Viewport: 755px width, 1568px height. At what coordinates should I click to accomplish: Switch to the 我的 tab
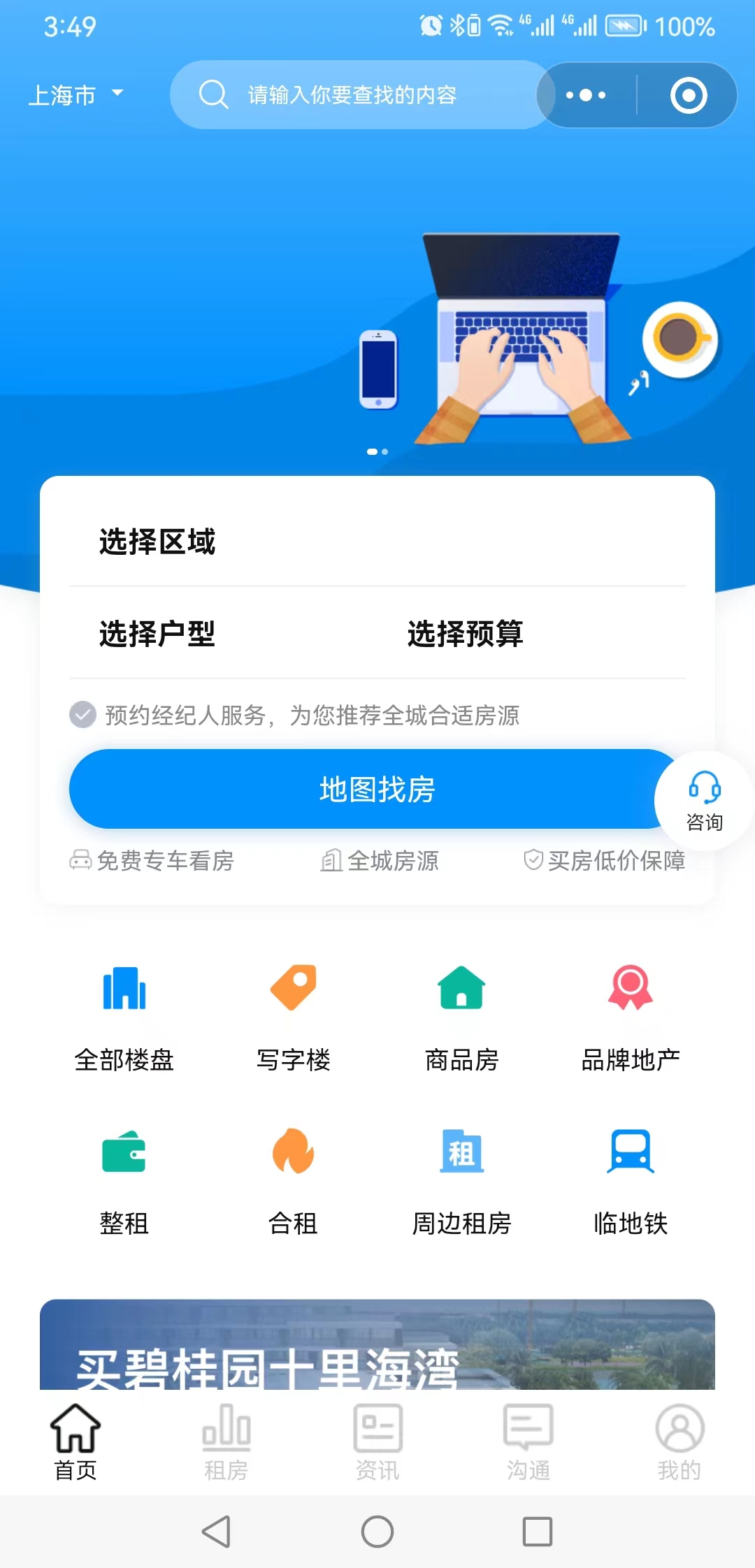coord(679,1442)
